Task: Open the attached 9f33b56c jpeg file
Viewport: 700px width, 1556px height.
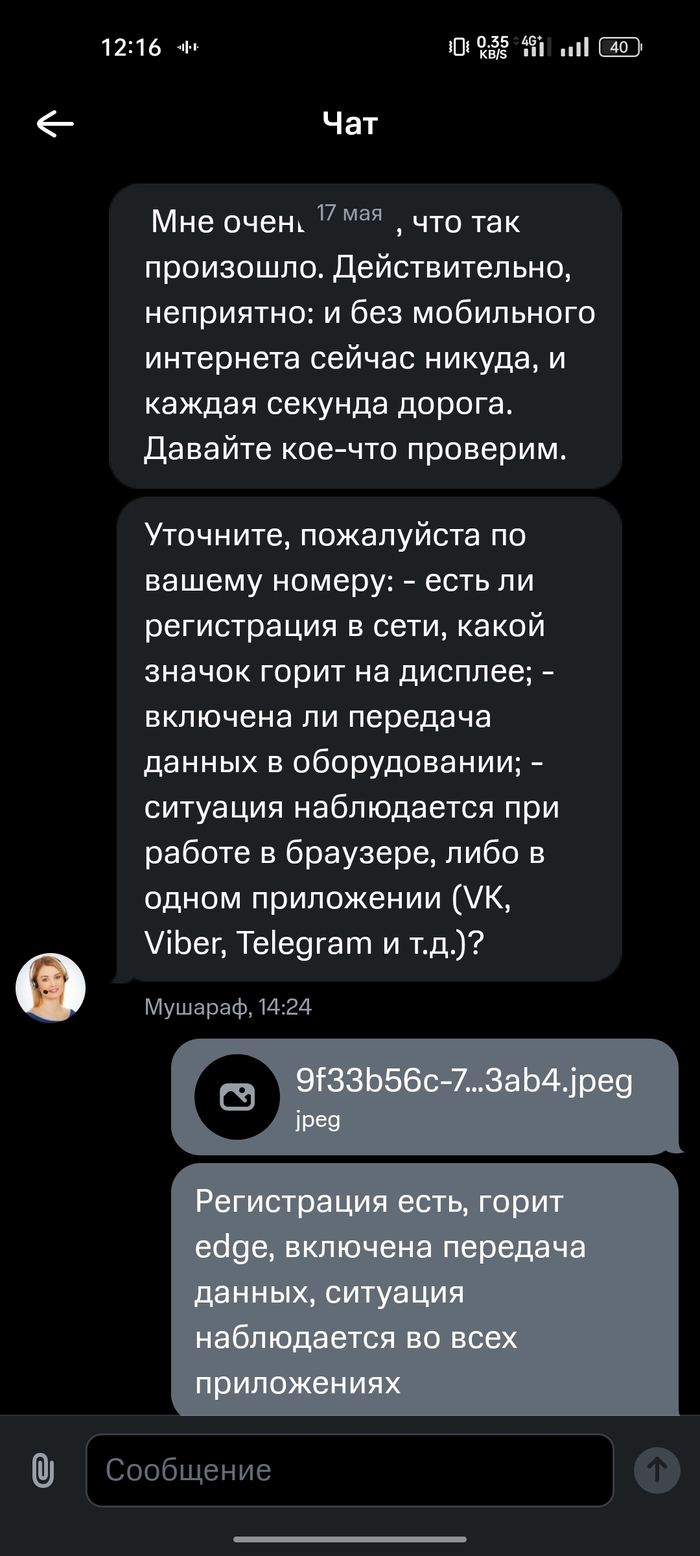Action: (x=424, y=1097)
